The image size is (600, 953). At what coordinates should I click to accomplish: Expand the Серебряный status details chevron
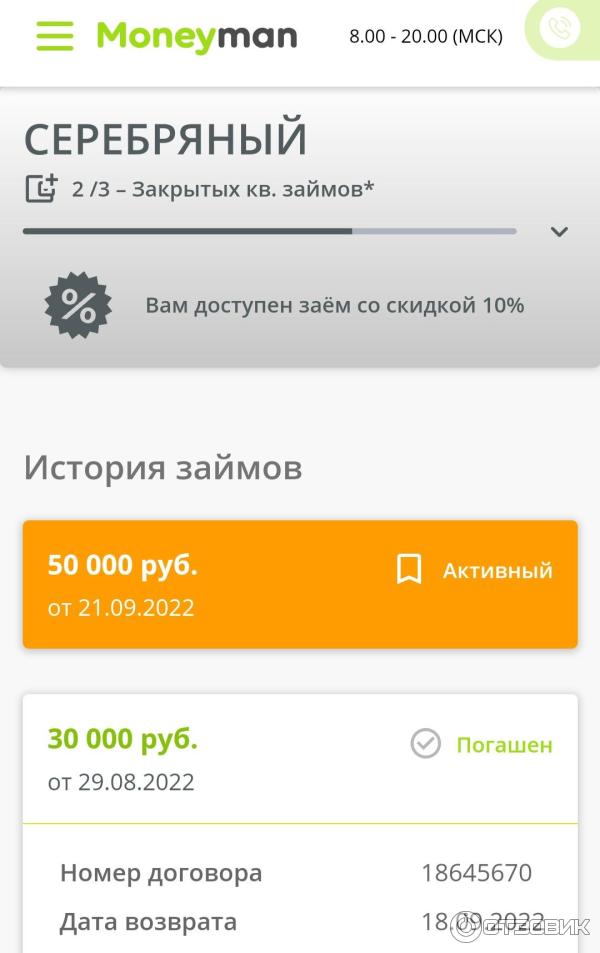point(559,232)
